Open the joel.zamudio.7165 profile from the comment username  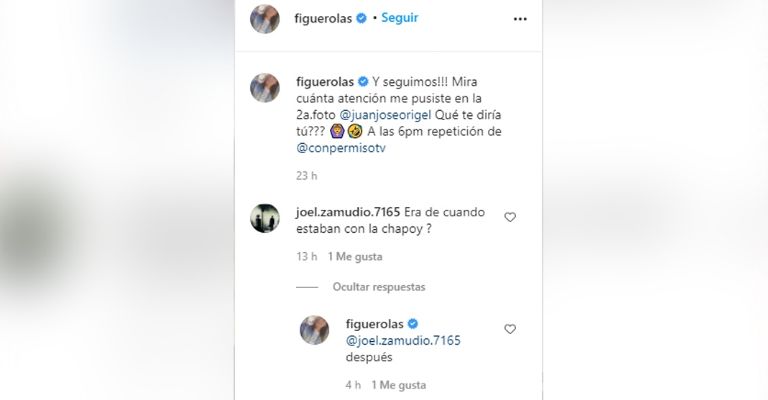[348, 214]
